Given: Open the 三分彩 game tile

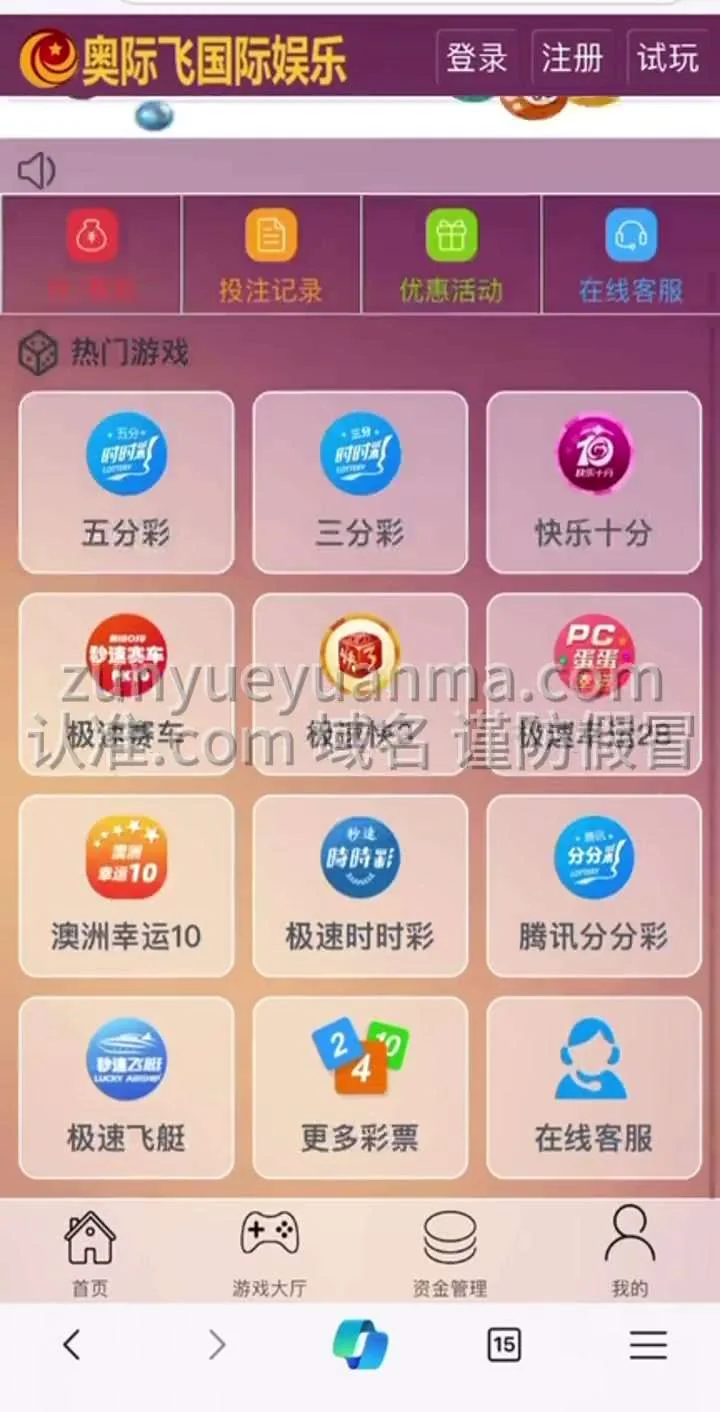Looking at the screenshot, I should click(x=360, y=482).
